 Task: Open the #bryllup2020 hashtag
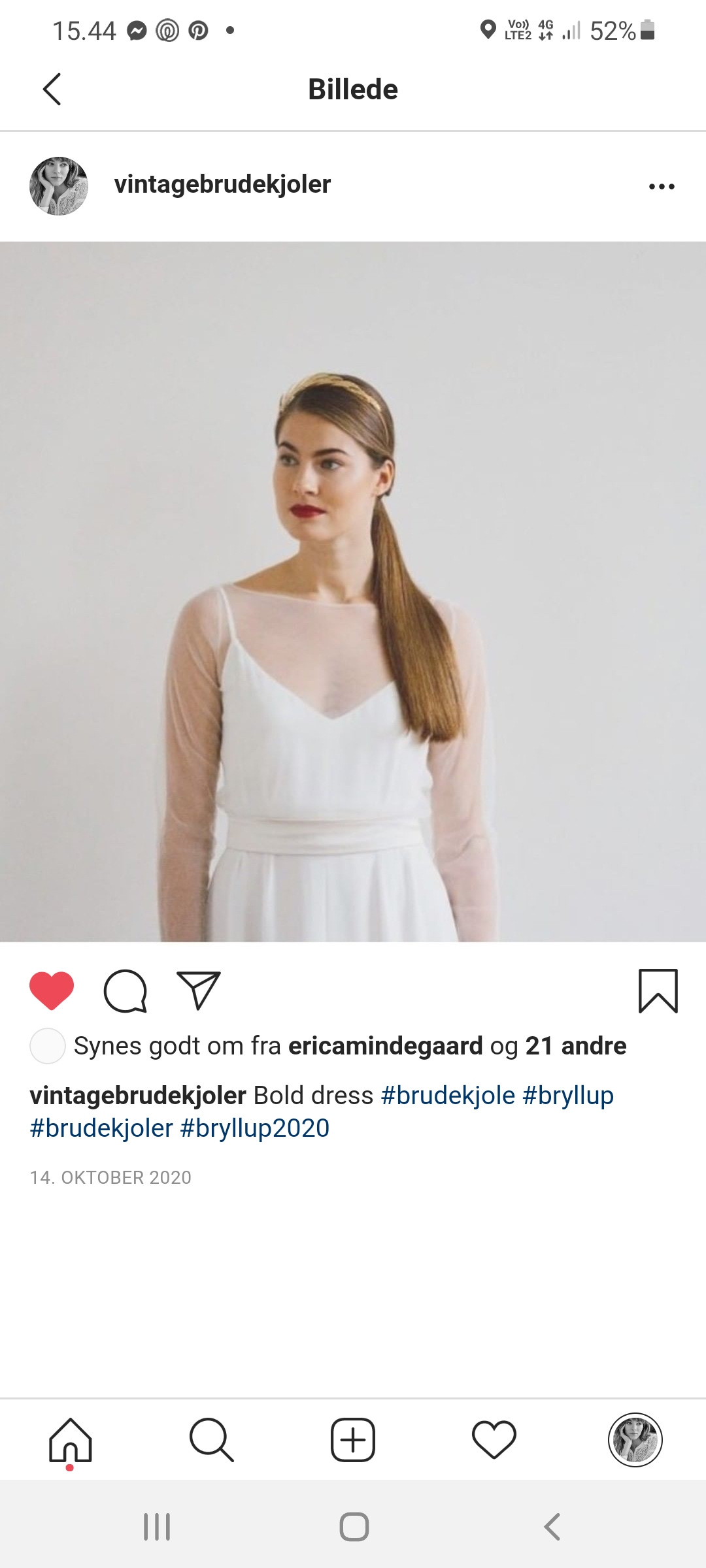(255, 1128)
